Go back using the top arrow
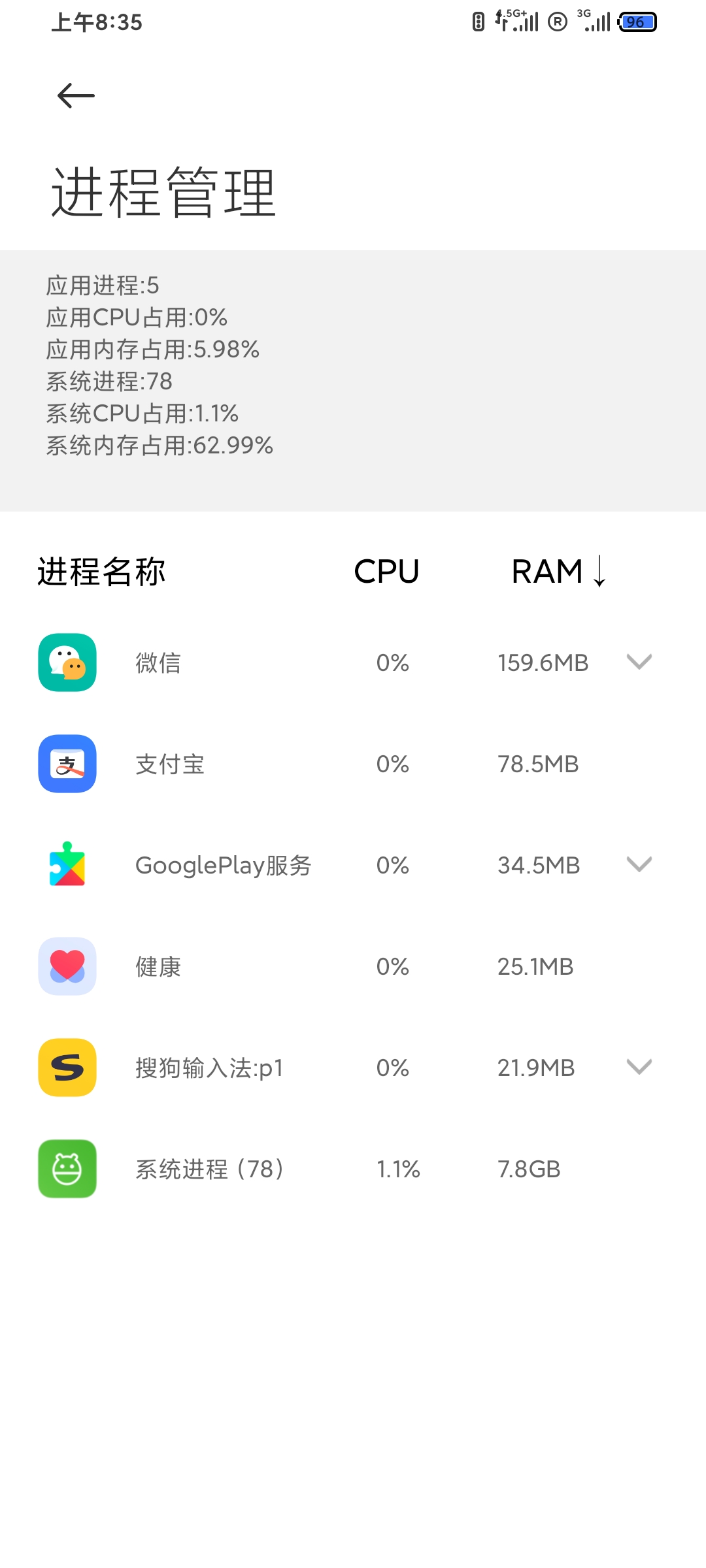Screen dimensions: 706x1568 tap(76, 96)
